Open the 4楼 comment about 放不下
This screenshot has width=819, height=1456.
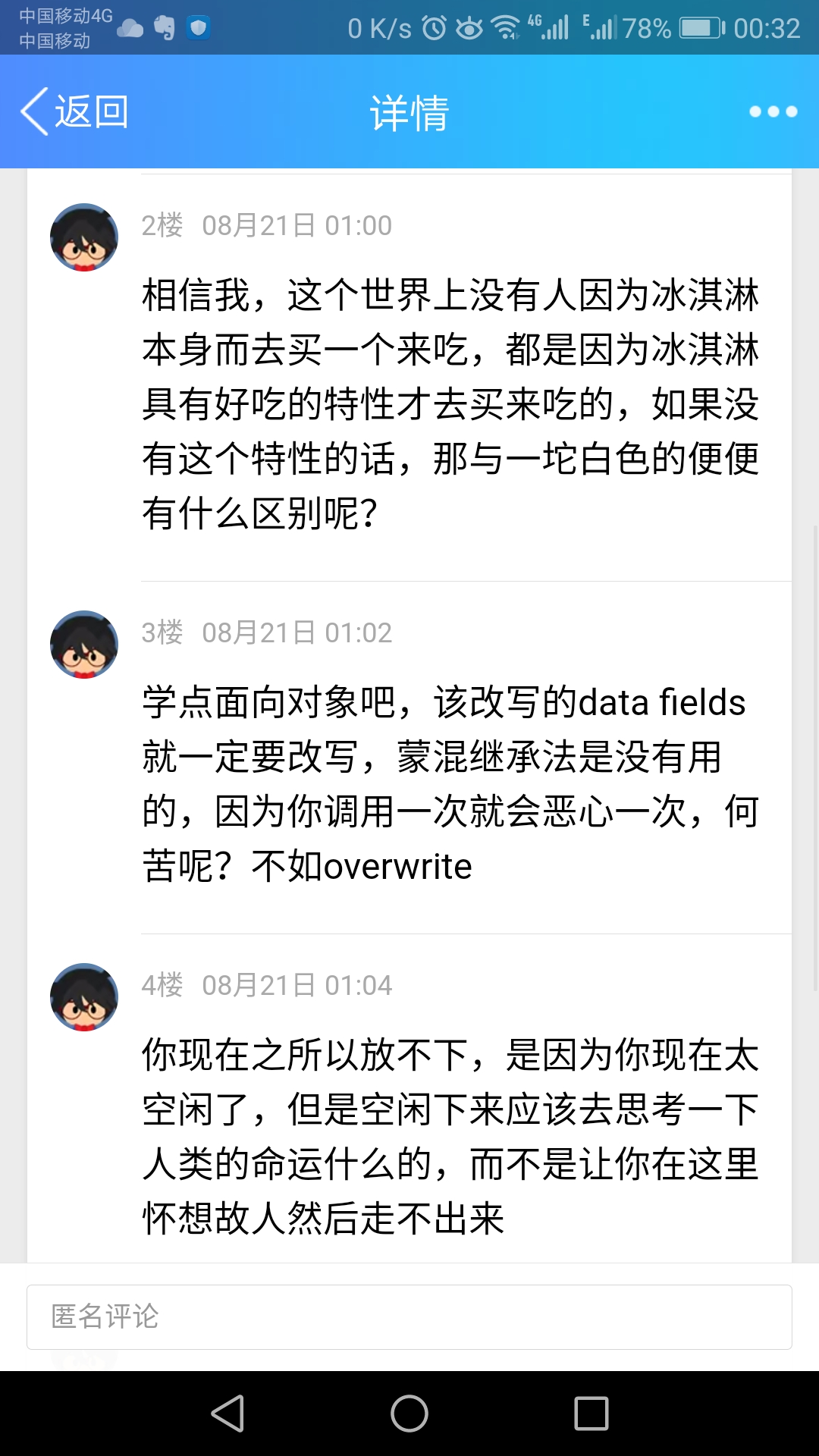[x=450, y=1137]
